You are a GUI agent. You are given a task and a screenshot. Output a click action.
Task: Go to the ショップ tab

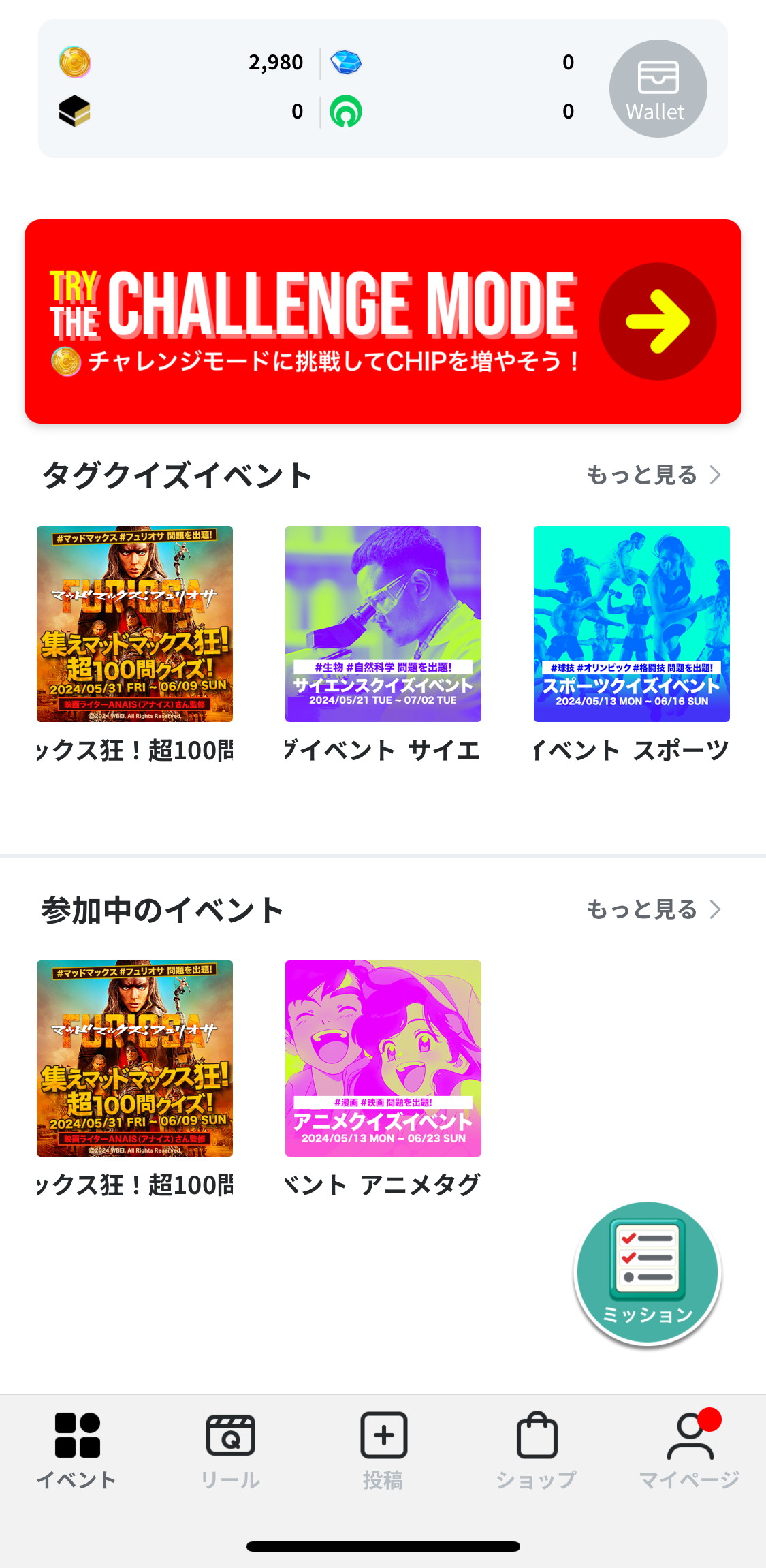coord(537,1449)
